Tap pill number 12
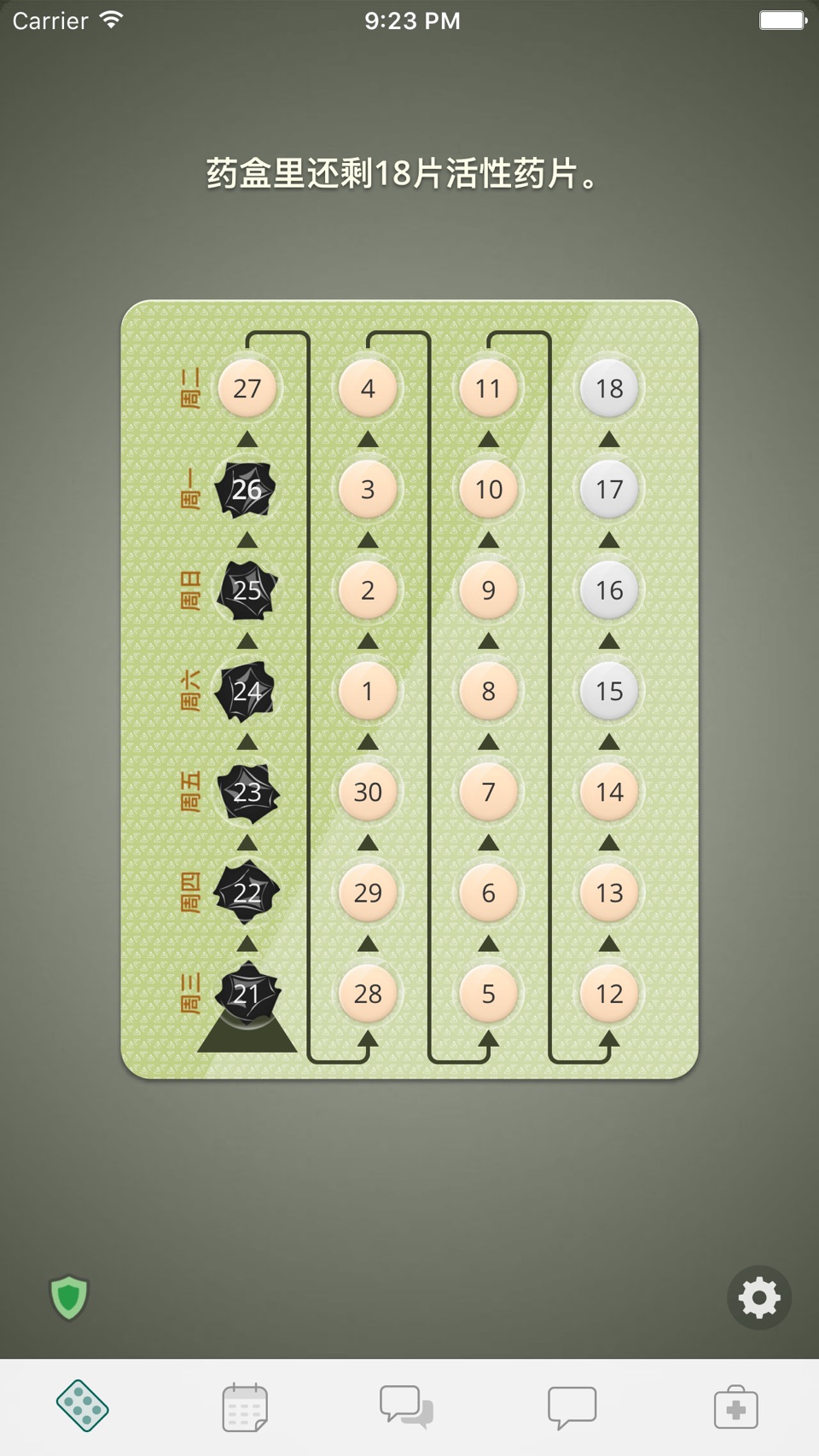 pyautogui.click(x=609, y=994)
